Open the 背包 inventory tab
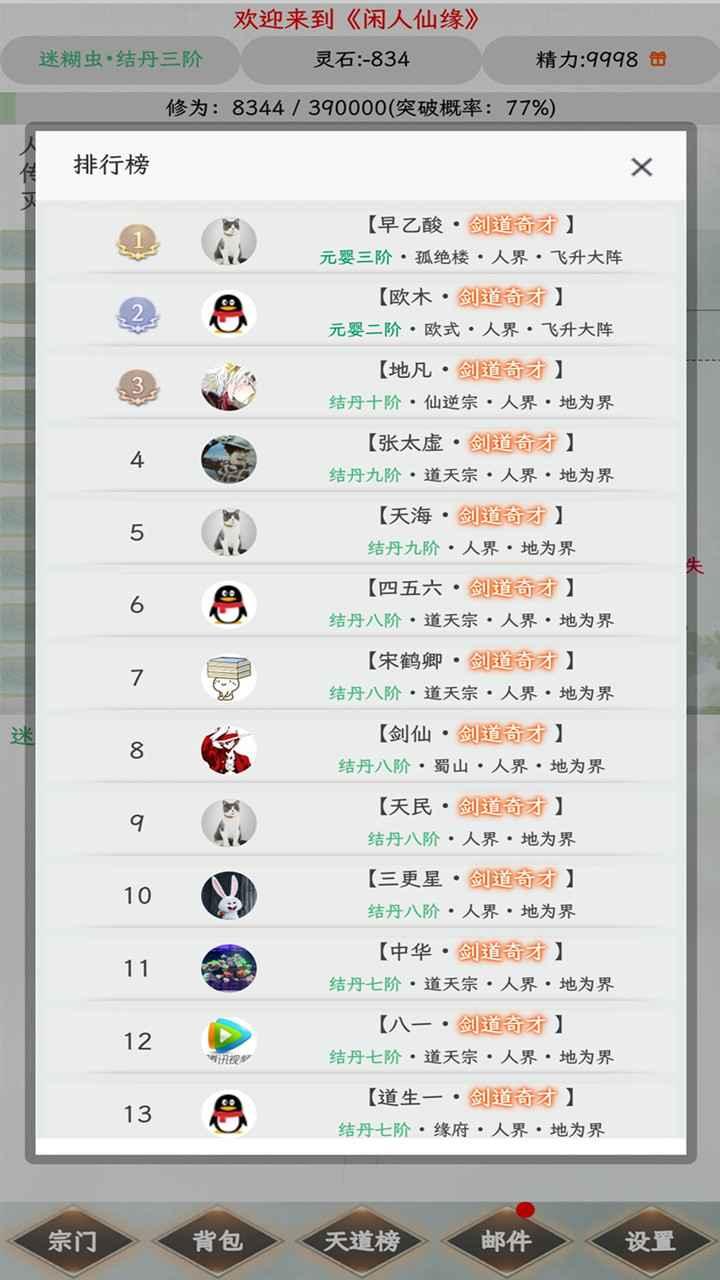 (217, 1241)
